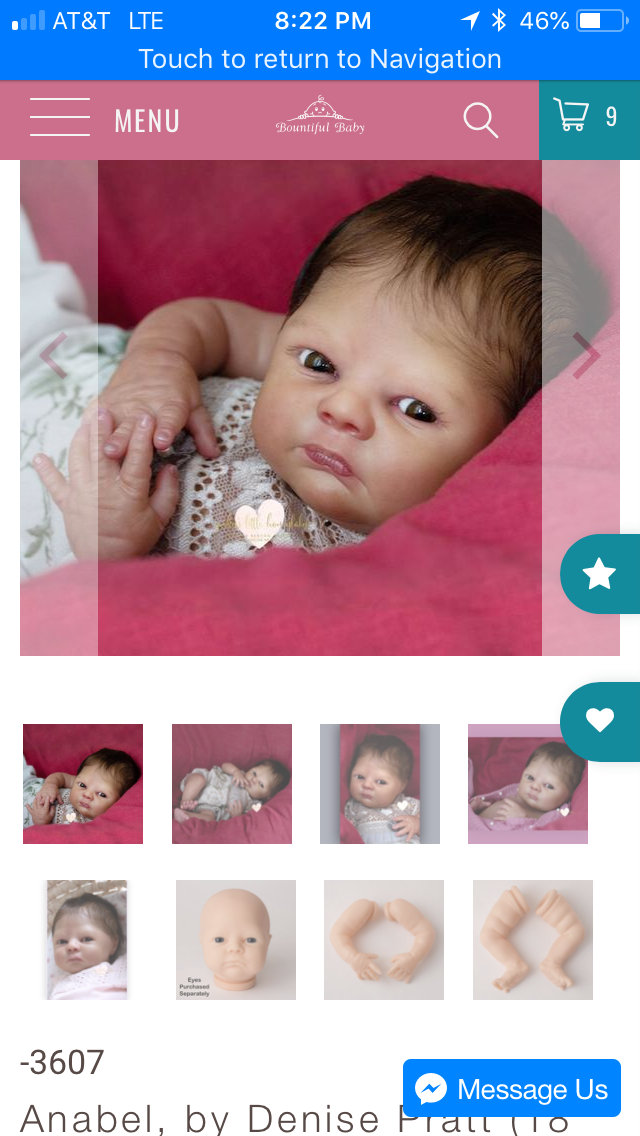Select the unpainted doll head thumbnail
The height and width of the screenshot is (1136, 640).
236,940
